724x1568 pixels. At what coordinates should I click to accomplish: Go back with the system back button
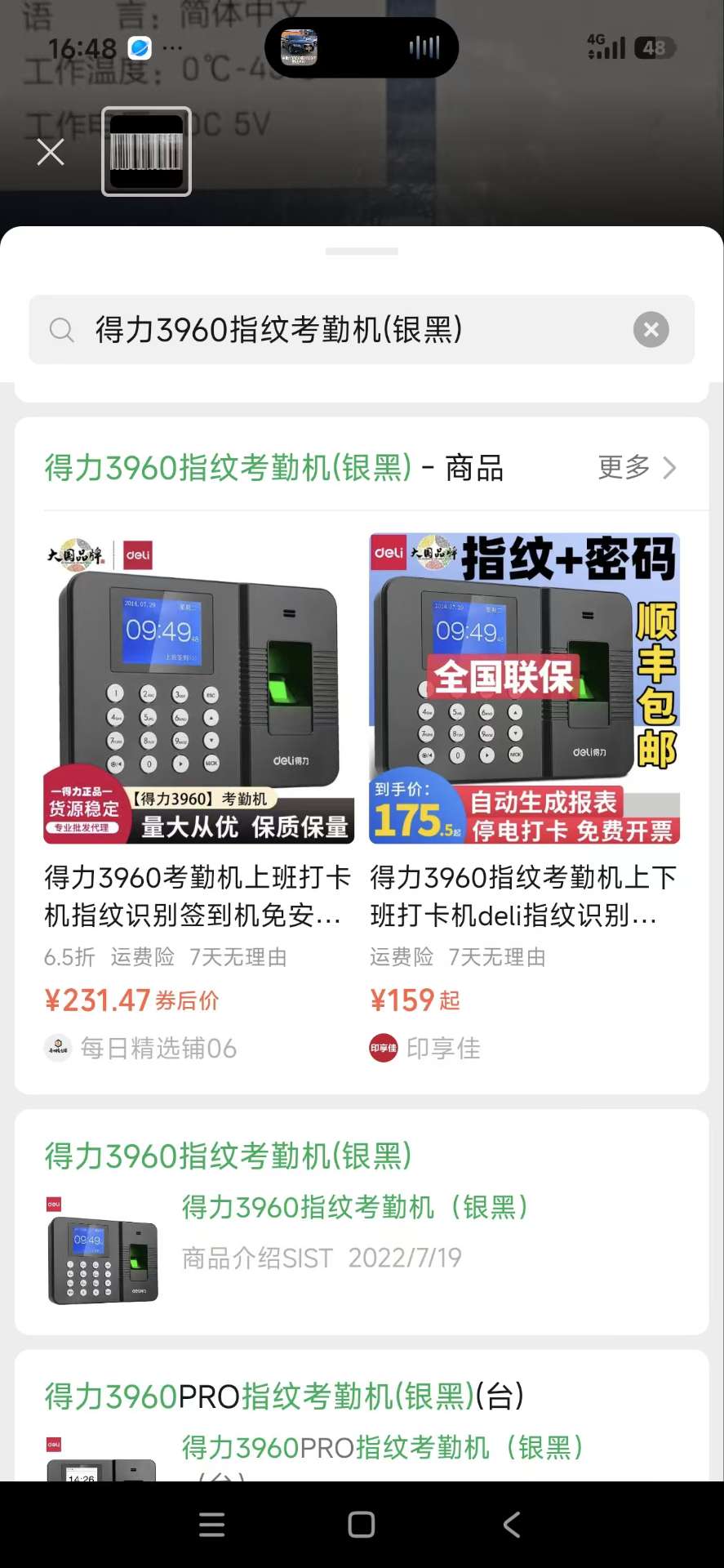coord(512,1524)
